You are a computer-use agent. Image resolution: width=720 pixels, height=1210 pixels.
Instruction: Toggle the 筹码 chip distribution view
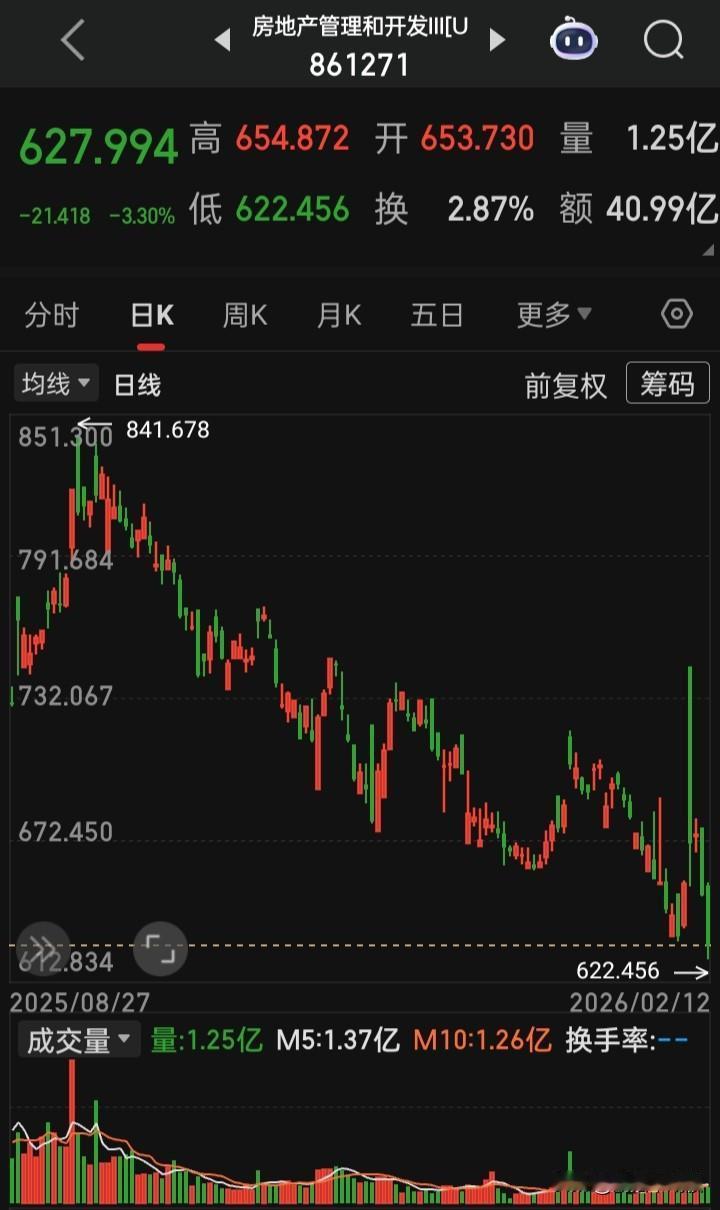pyautogui.click(x=667, y=383)
